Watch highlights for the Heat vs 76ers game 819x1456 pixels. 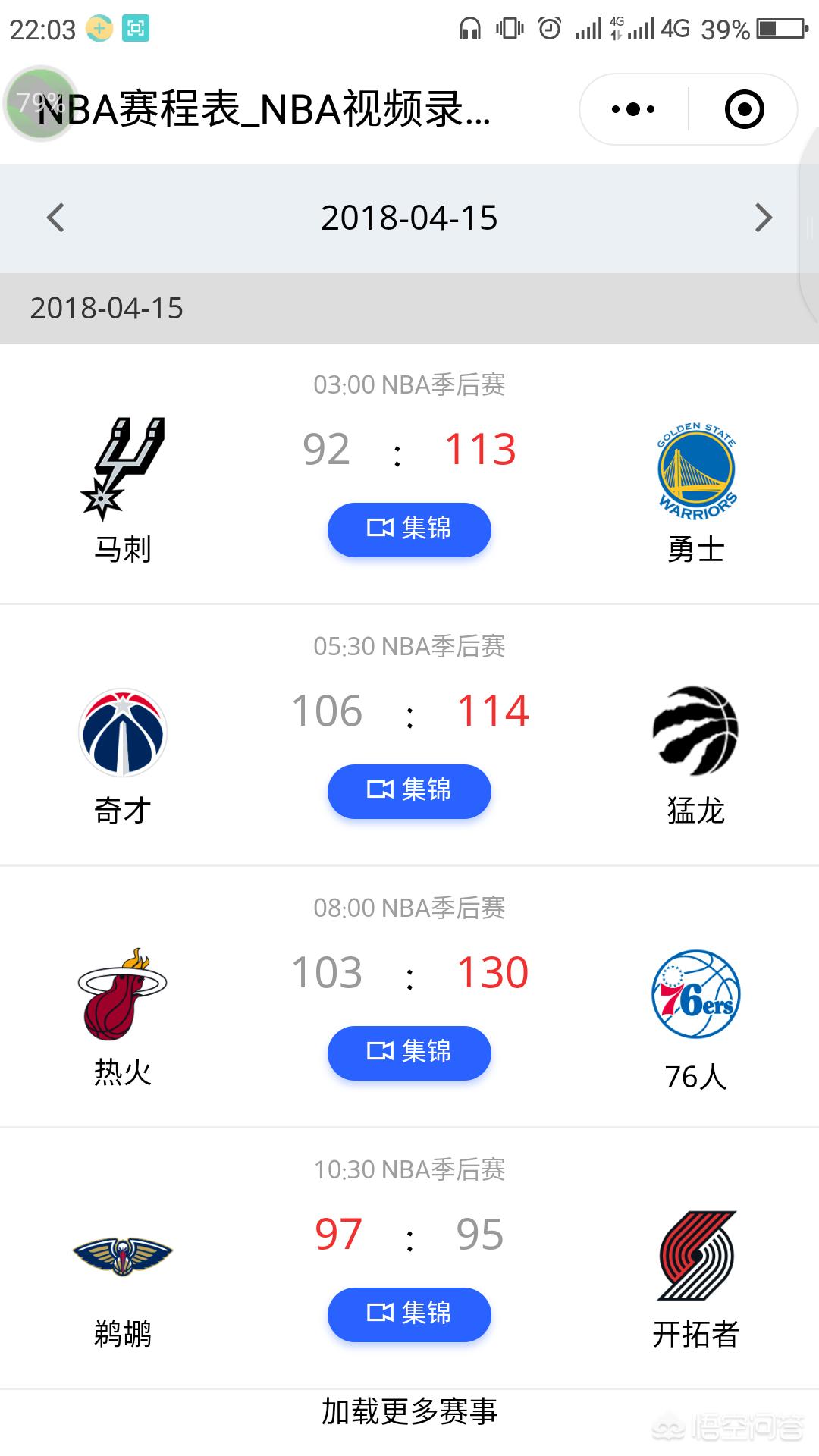409,1053
